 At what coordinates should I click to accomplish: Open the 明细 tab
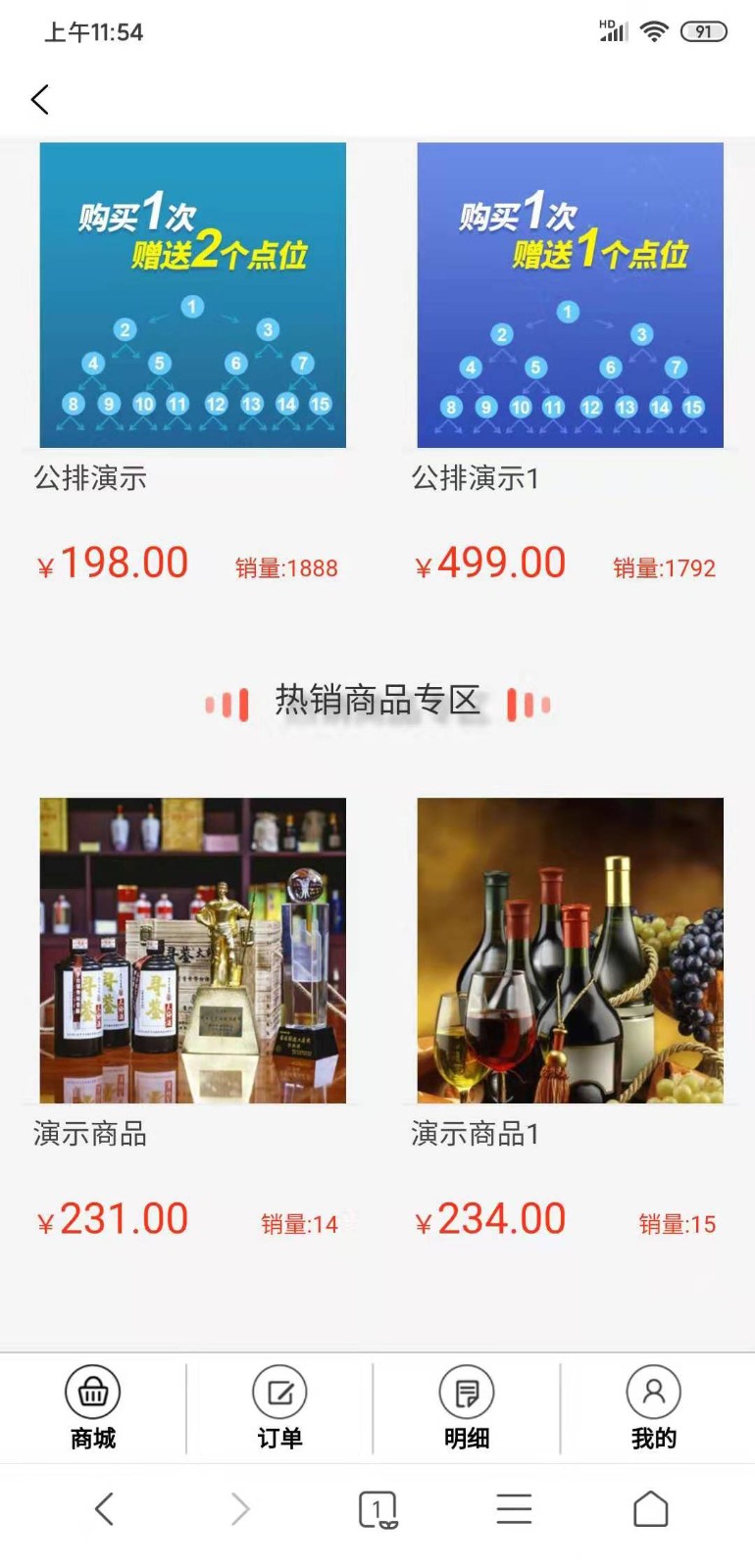467,1408
